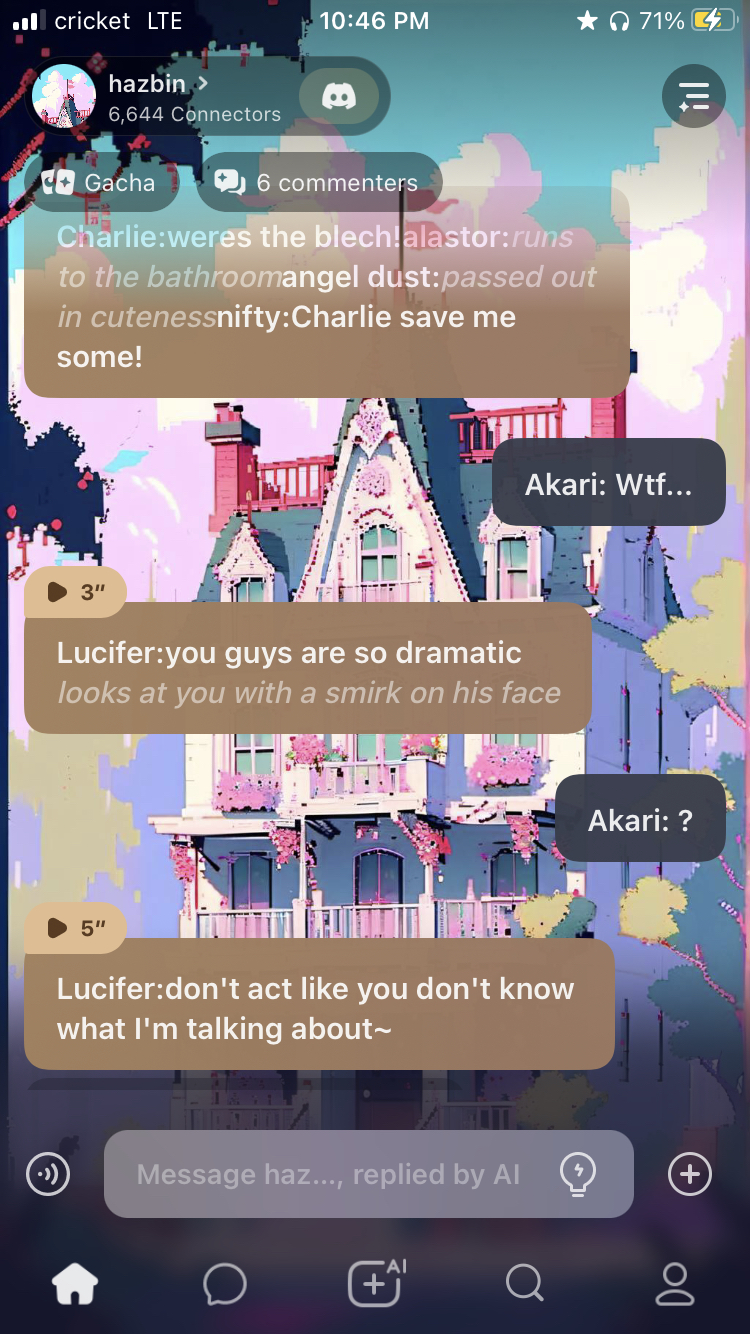
Task: Get reply suggestions with the lightbulb
Action: coord(578,1173)
